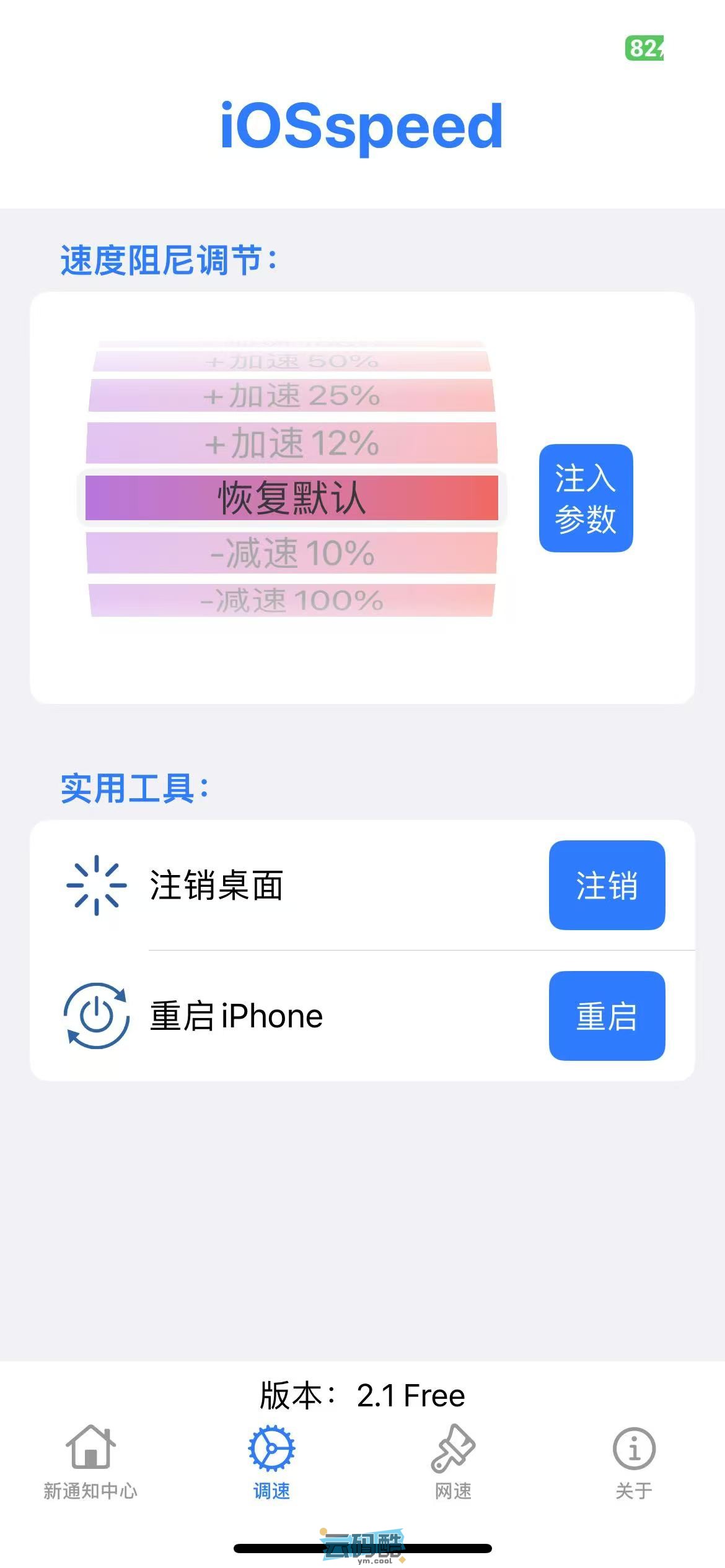The width and height of the screenshot is (725, 1568).
Task: Select the home icon for 新通知中心
Action: pos(90,1446)
